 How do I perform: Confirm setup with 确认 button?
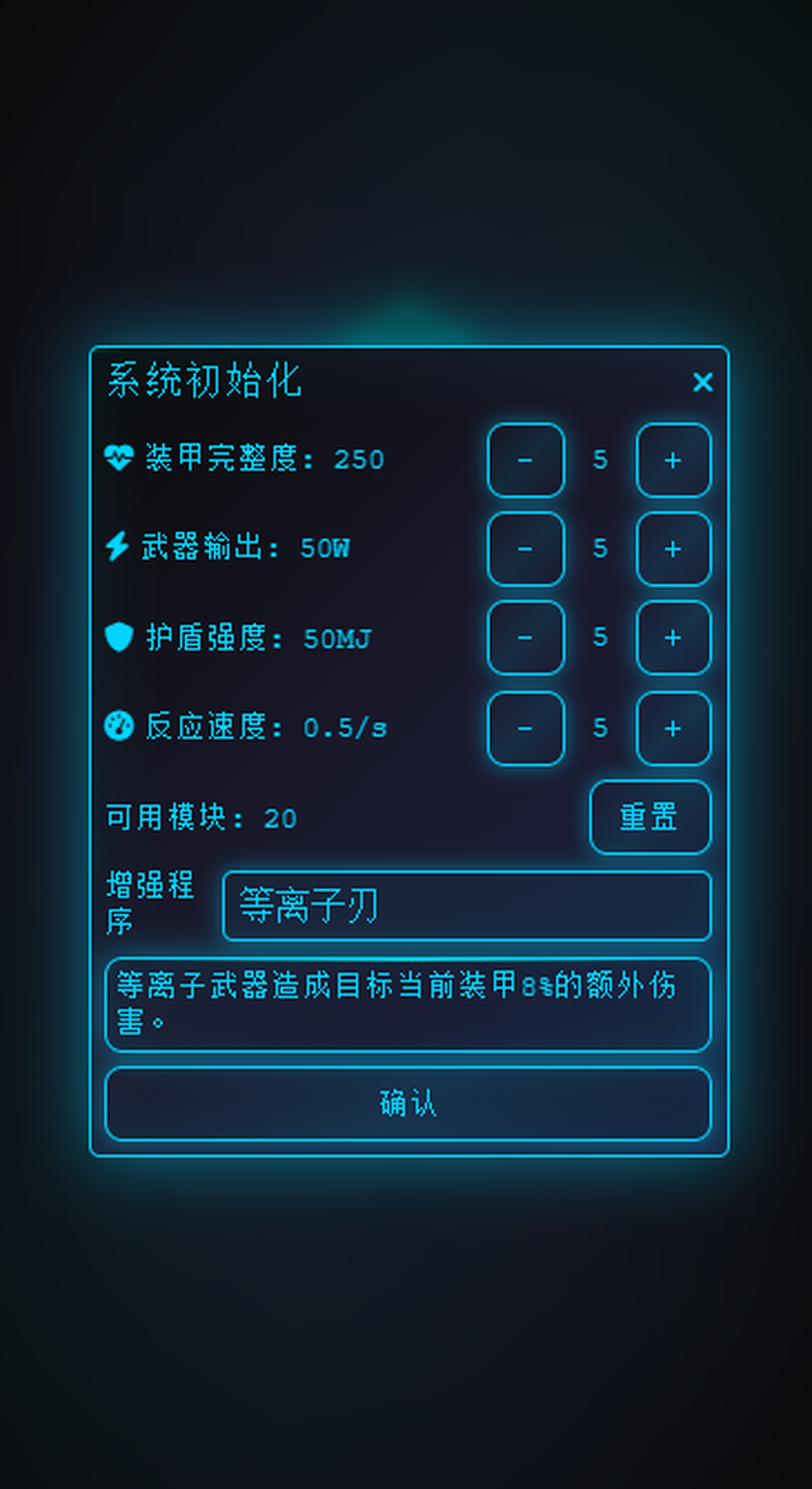408,1103
